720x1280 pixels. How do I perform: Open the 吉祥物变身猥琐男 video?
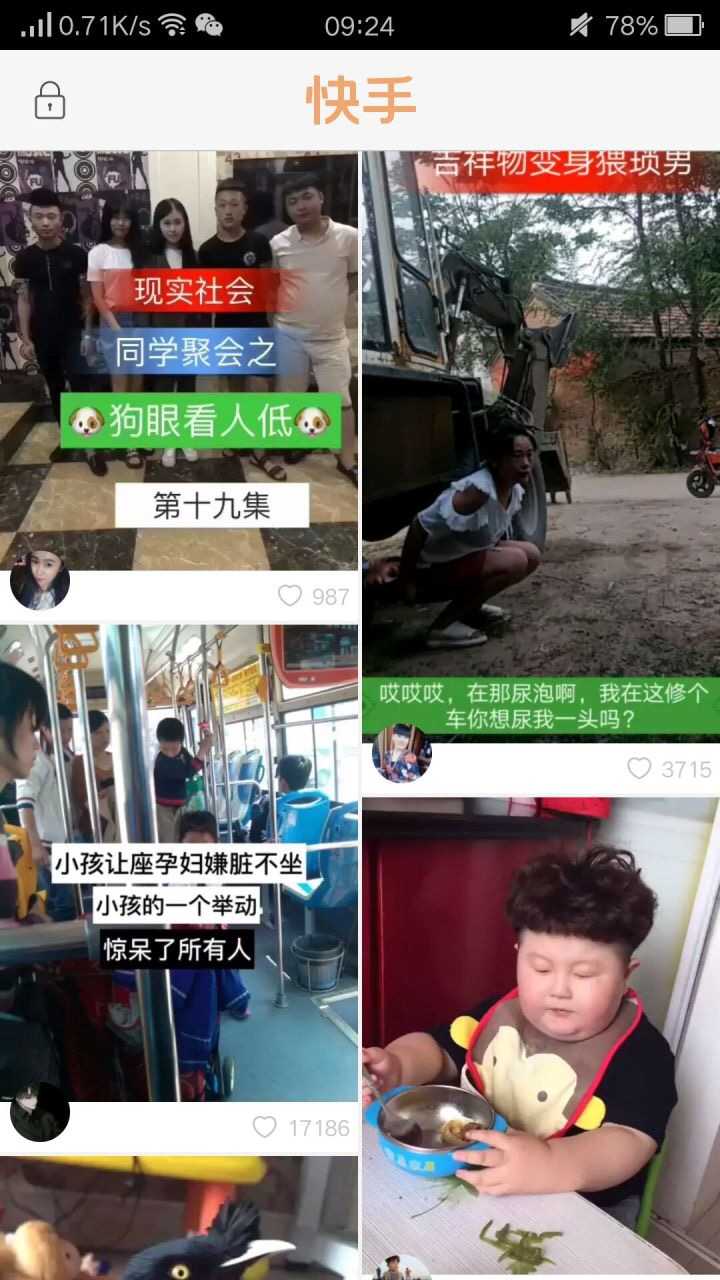point(541,447)
